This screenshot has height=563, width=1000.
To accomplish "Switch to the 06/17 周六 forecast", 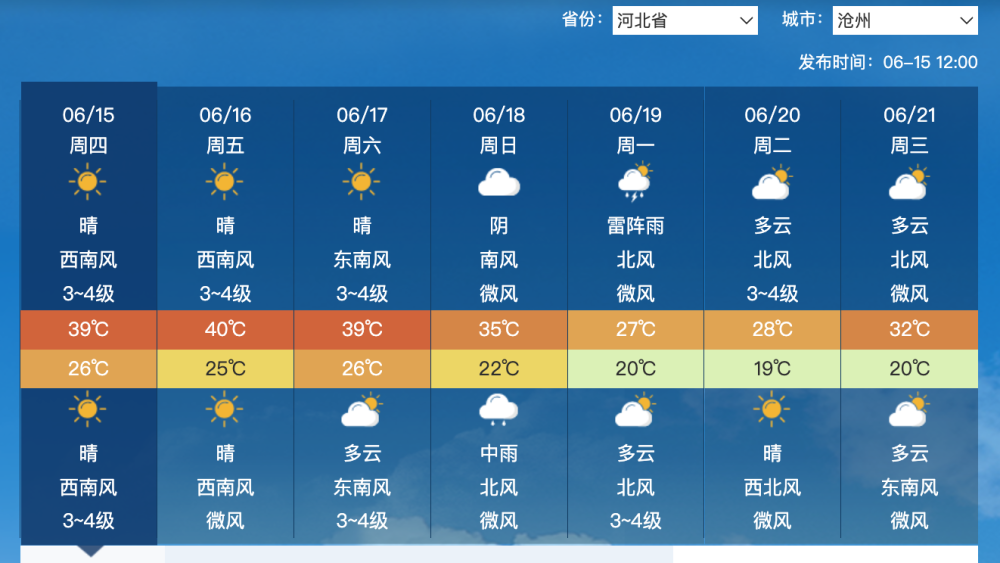I will 362,130.
